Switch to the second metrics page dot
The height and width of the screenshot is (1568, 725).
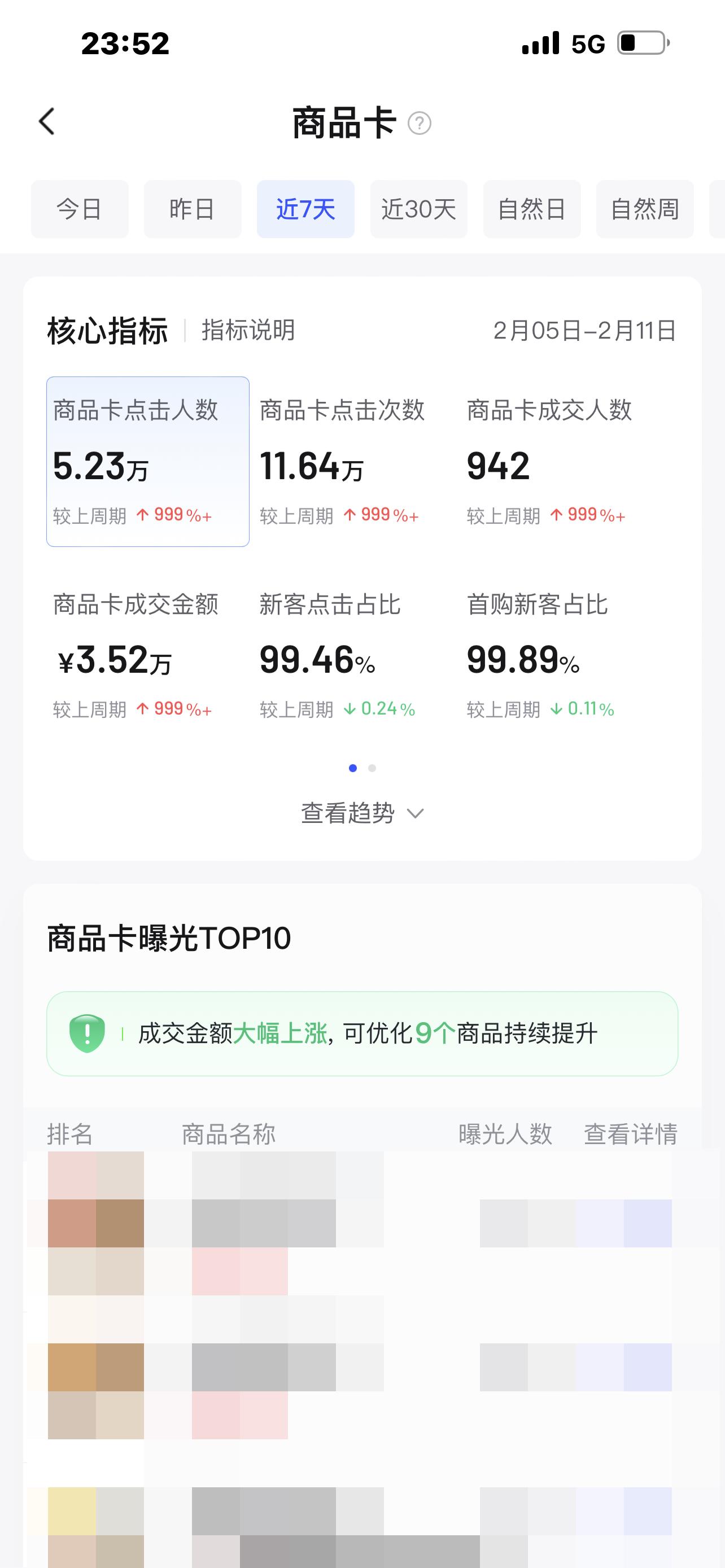pos(373,769)
